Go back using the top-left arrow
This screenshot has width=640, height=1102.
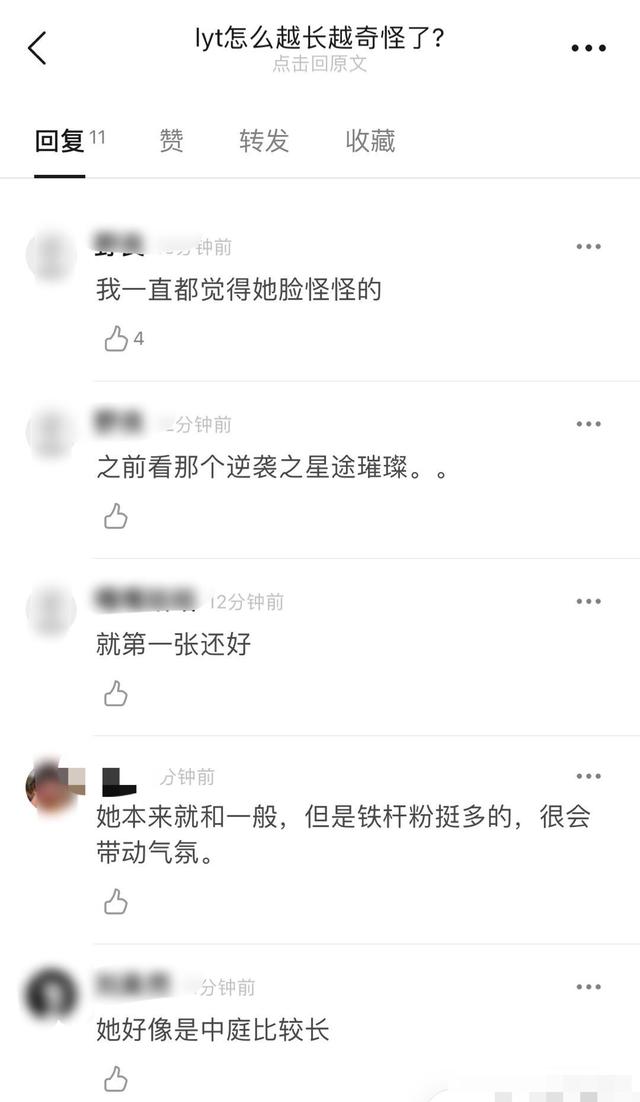(x=38, y=47)
